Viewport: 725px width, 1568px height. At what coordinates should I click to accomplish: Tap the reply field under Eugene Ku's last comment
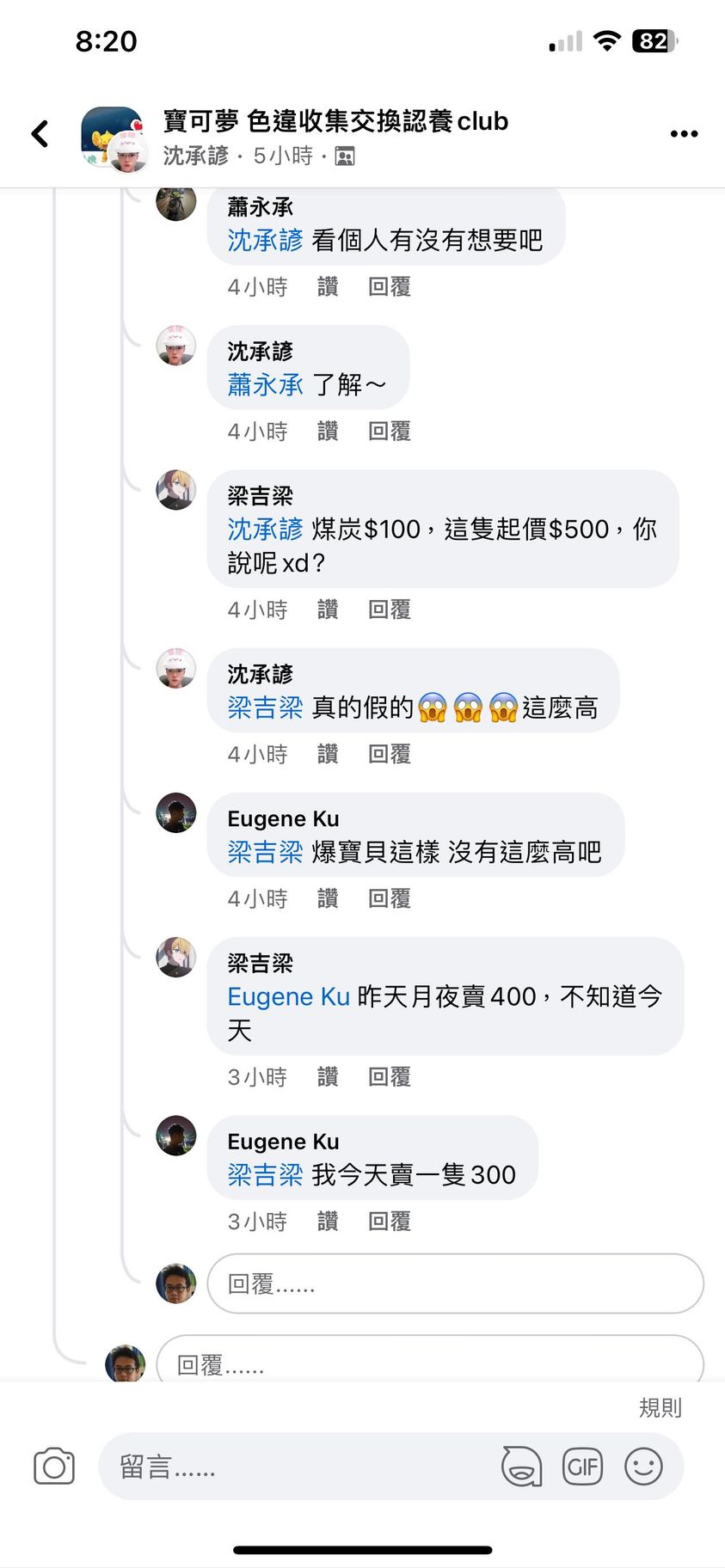pos(454,1283)
